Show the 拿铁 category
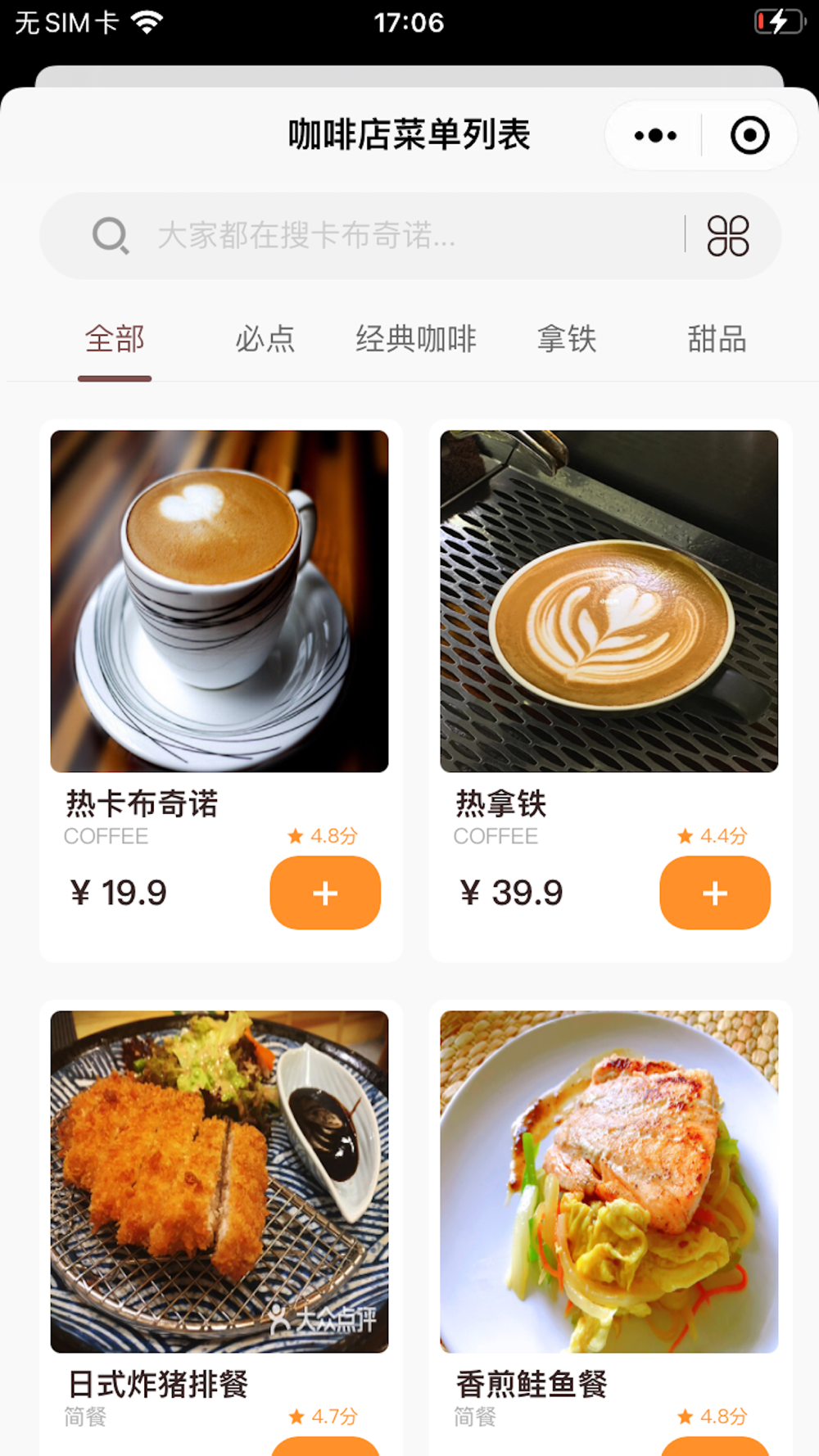Screen dimensions: 819x1456 (566, 339)
